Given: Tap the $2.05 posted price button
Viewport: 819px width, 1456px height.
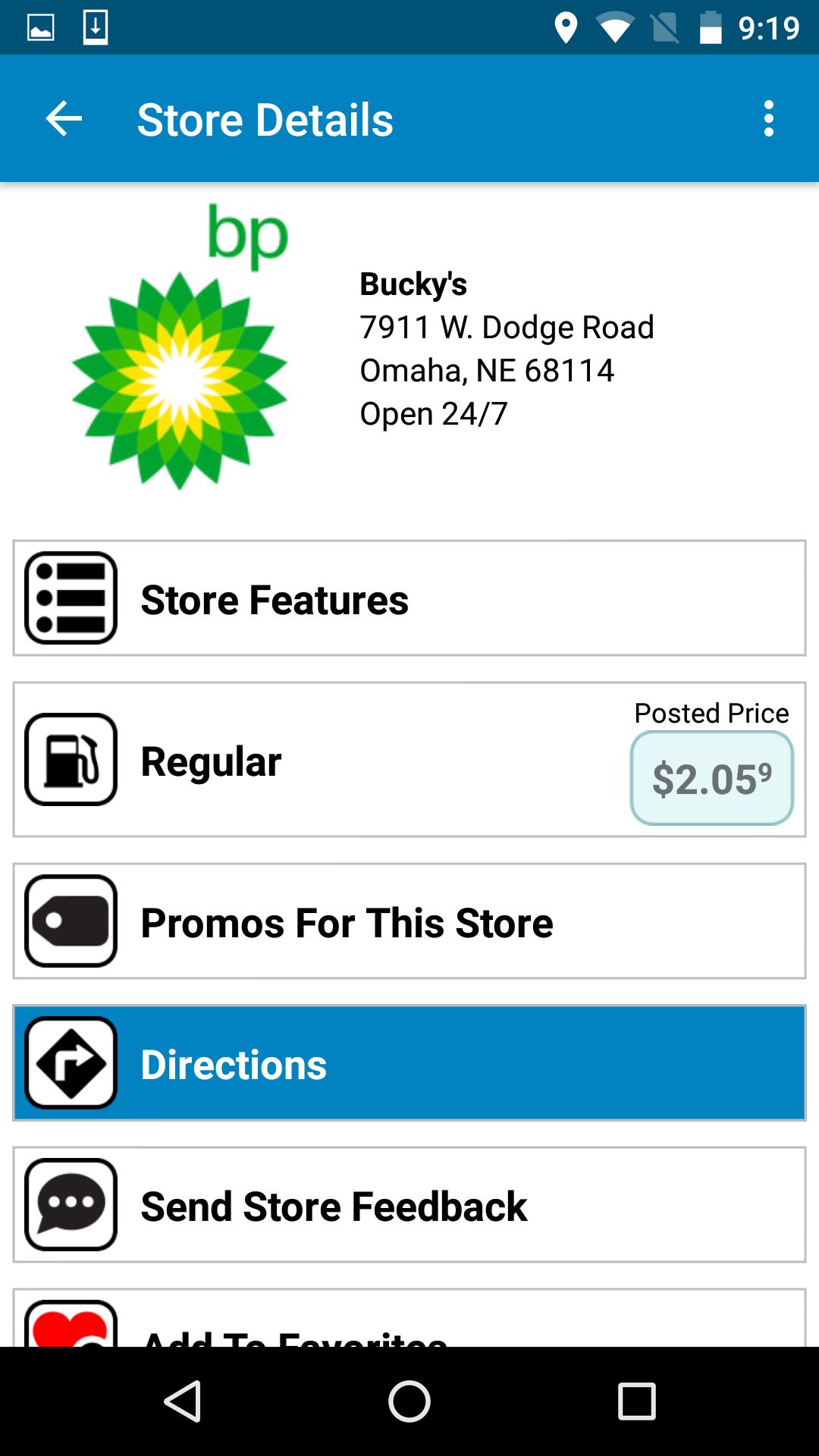Looking at the screenshot, I should pyautogui.click(x=712, y=778).
